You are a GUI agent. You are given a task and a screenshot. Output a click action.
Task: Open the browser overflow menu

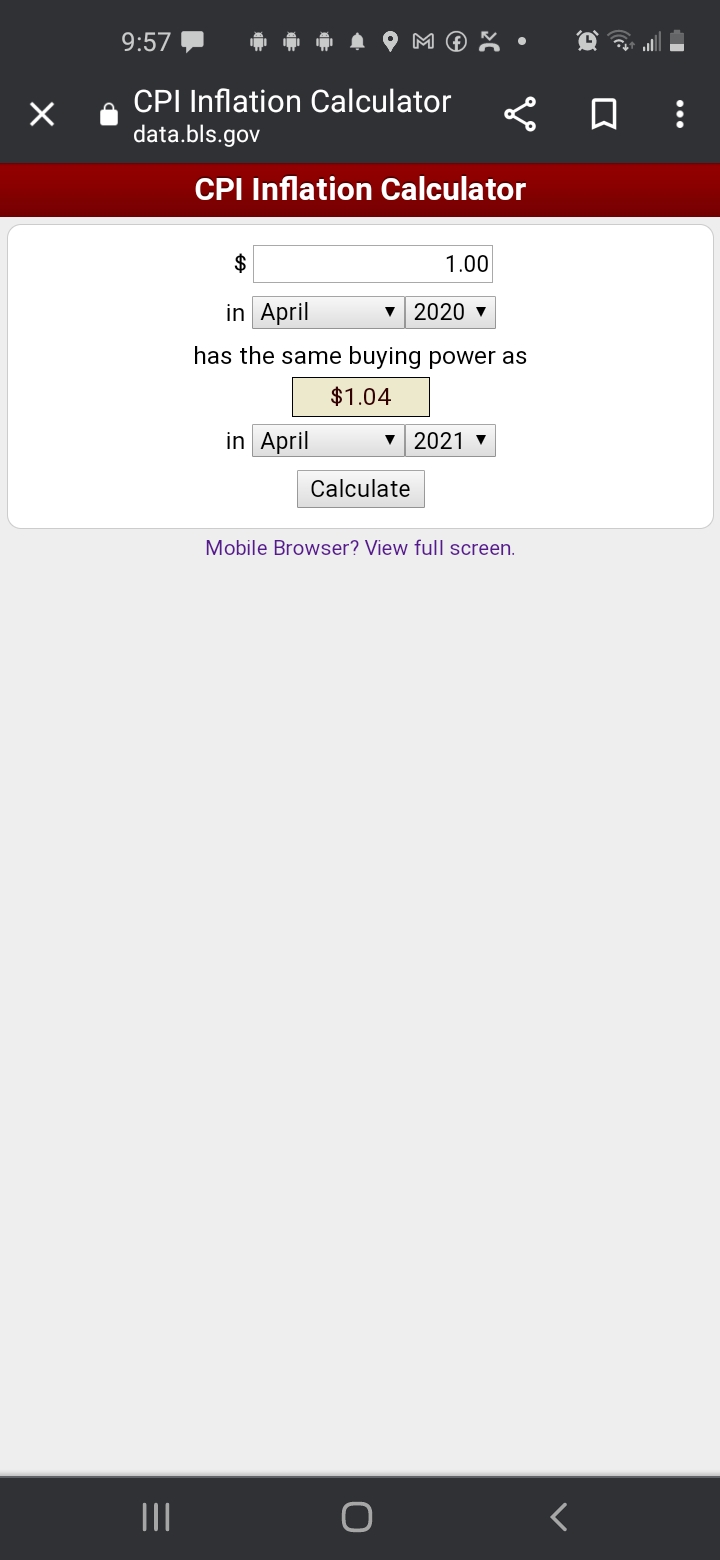pos(680,115)
